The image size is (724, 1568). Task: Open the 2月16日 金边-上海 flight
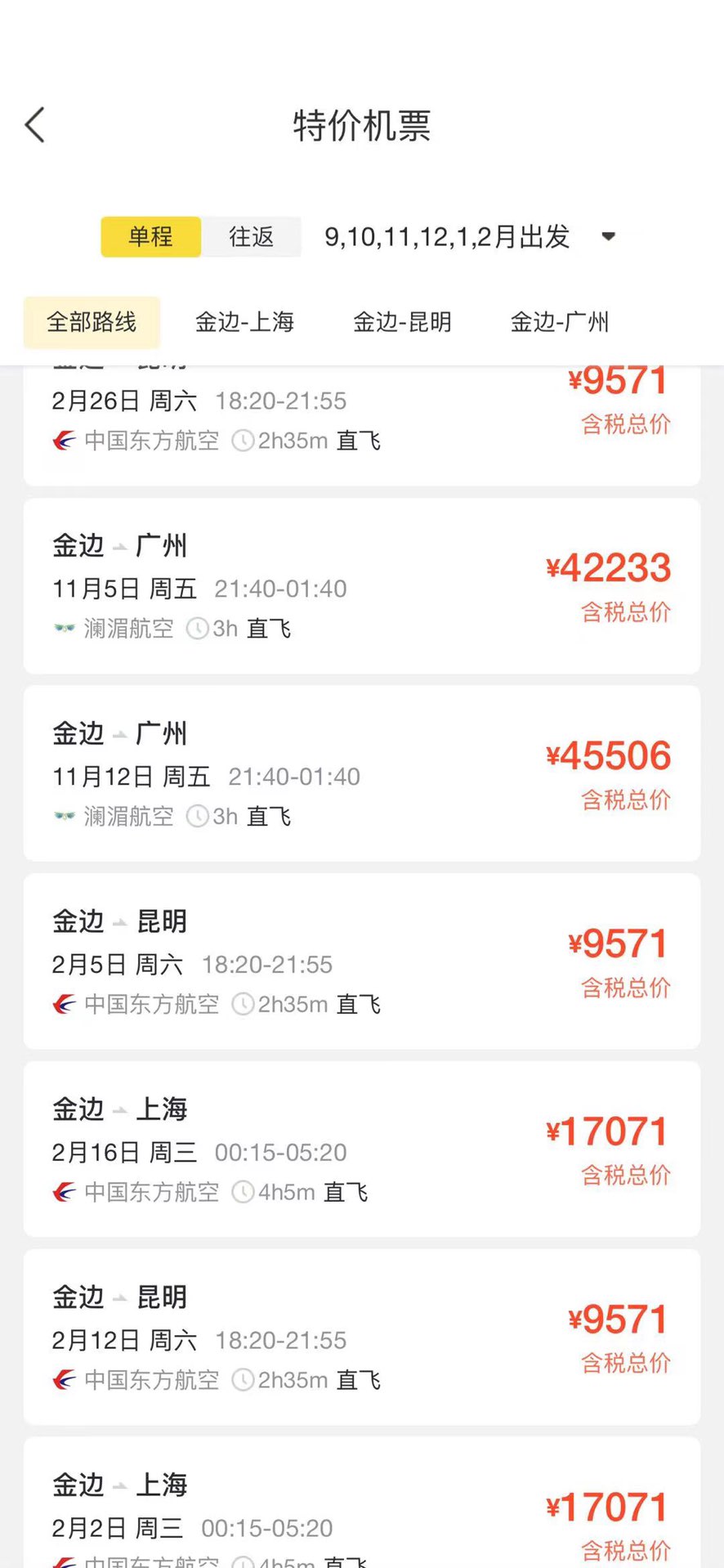tap(361, 1149)
